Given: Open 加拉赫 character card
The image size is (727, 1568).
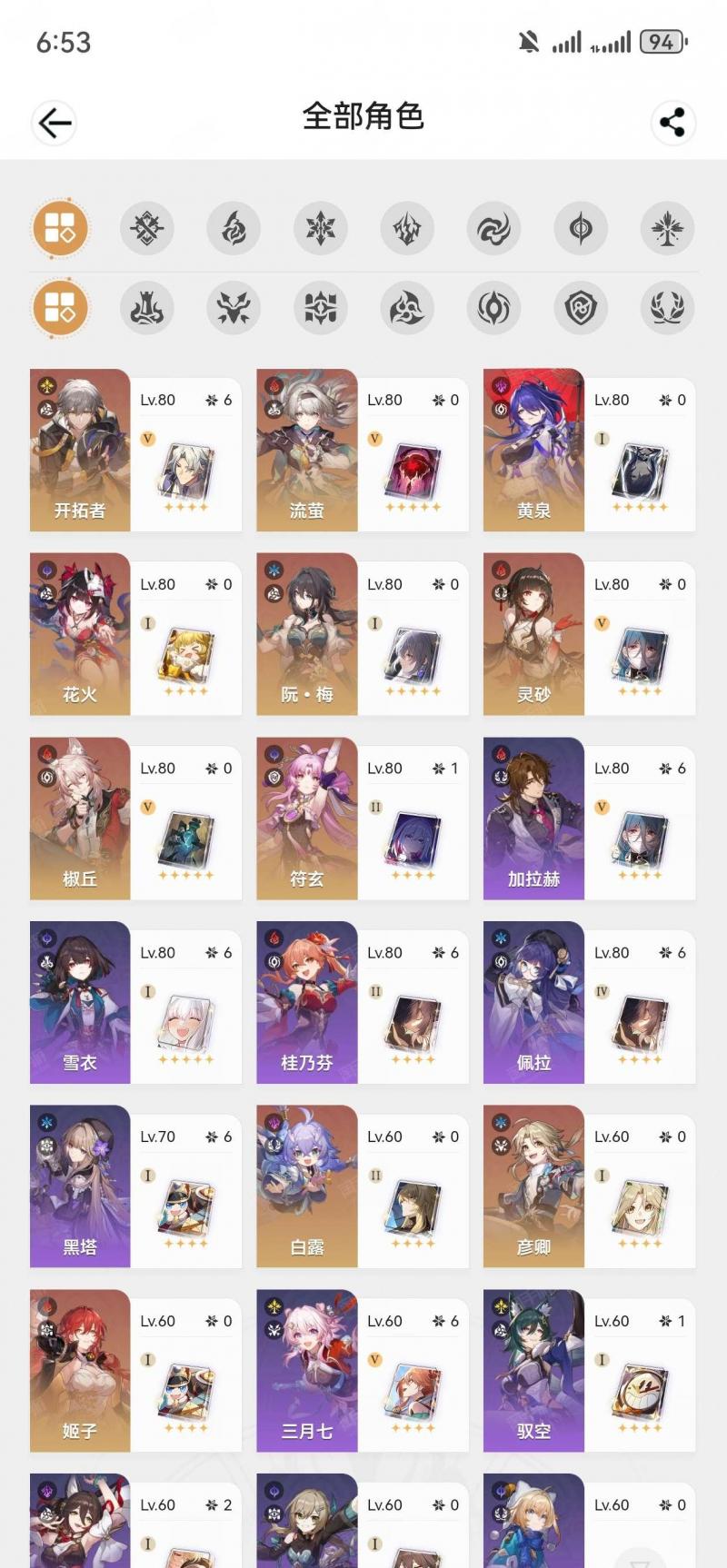Looking at the screenshot, I should pyautogui.click(x=589, y=819).
